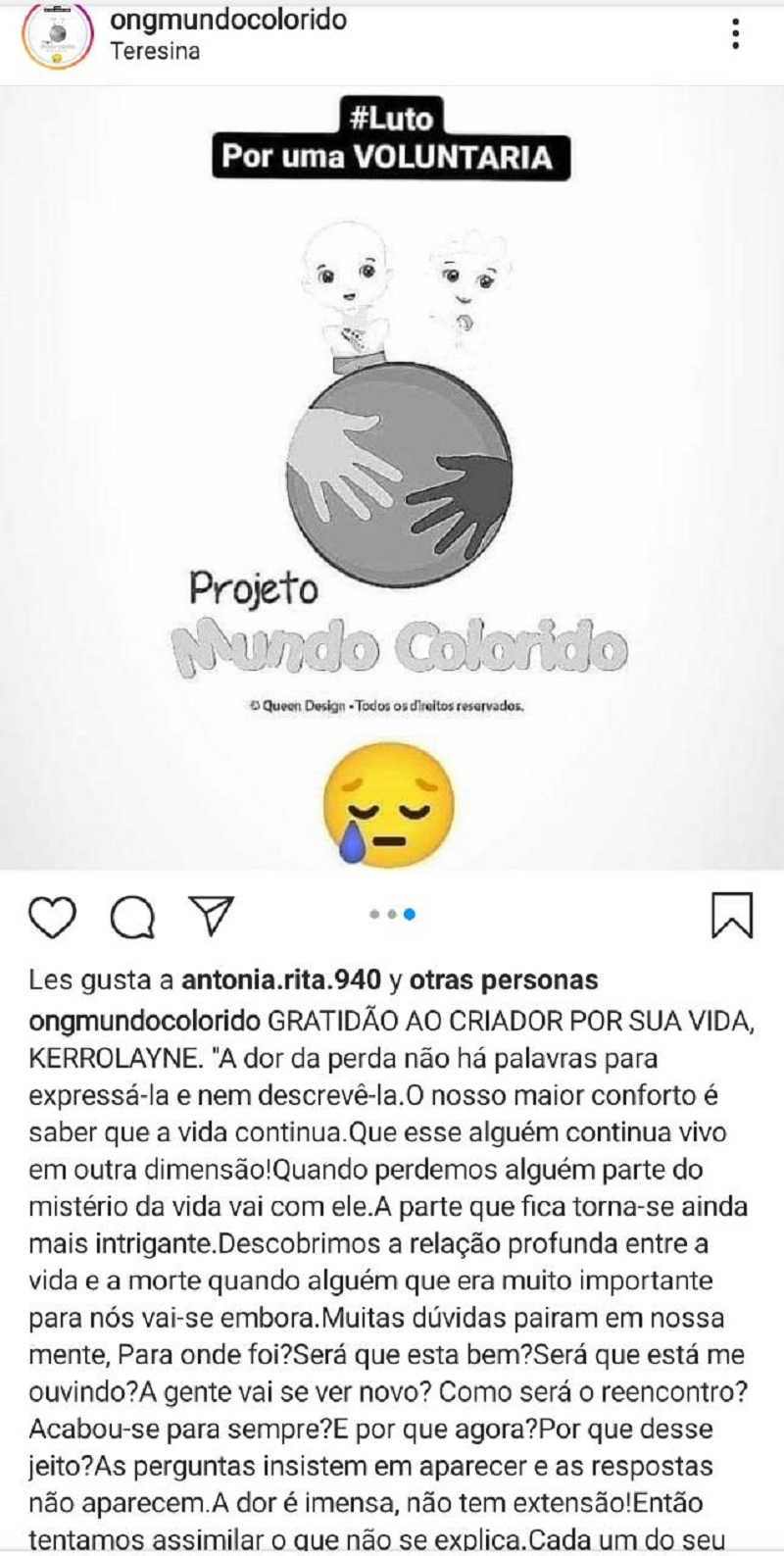This screenshot has width=784, height=1556.
Task: Expand the post options via kebab menu
Action: click(734, 32)
